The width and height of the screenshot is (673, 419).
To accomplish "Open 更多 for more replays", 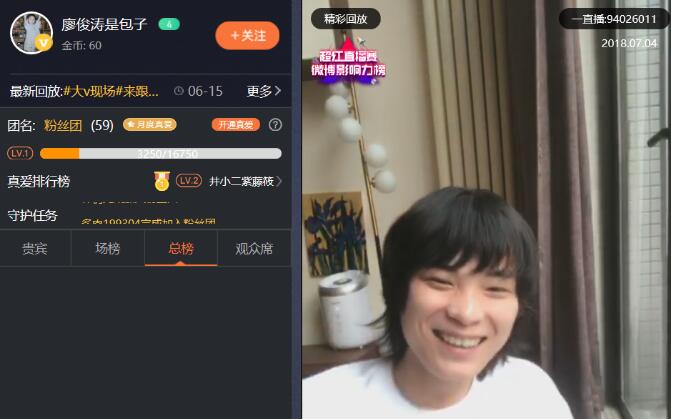I will [264, 91].
